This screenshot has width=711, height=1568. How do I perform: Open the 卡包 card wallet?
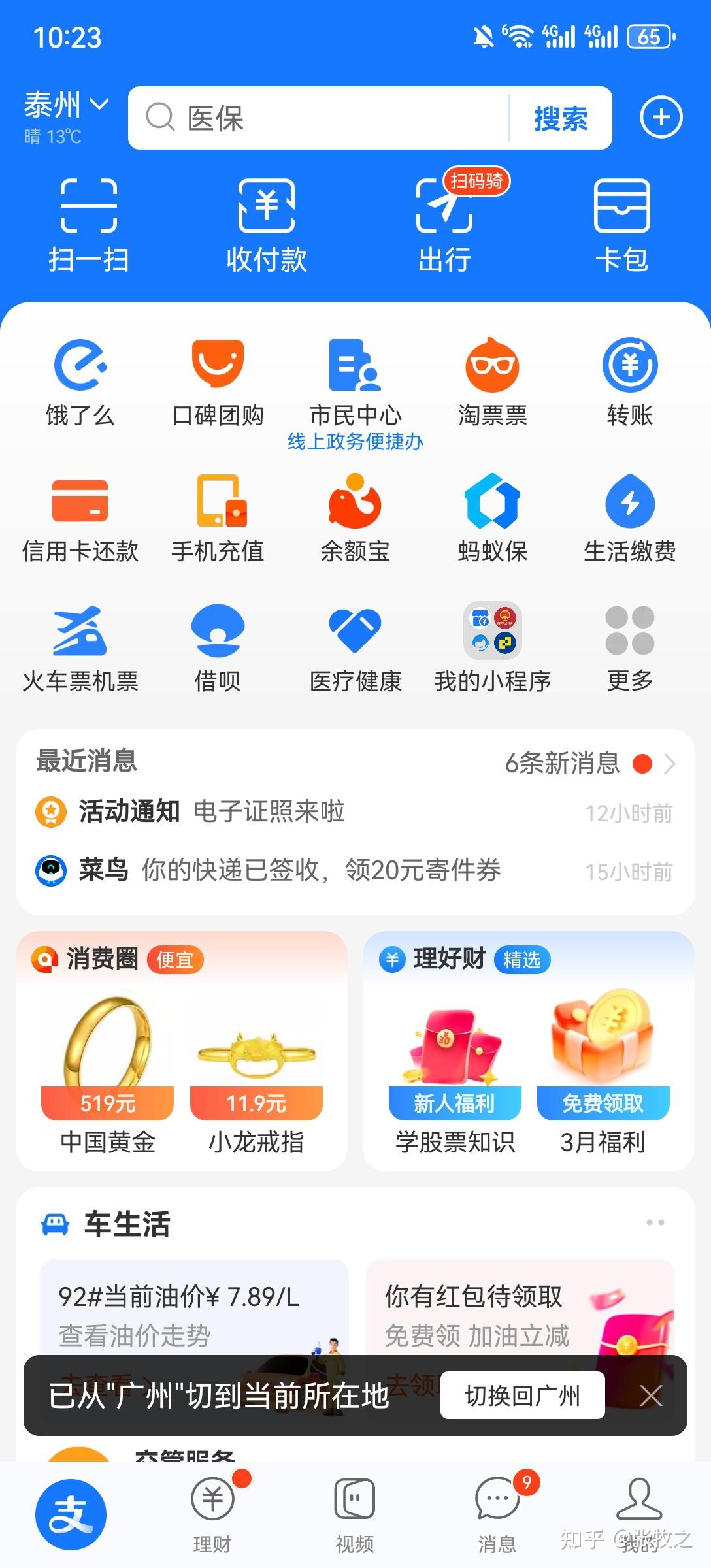pyautogui.click(x=622, y=222)
